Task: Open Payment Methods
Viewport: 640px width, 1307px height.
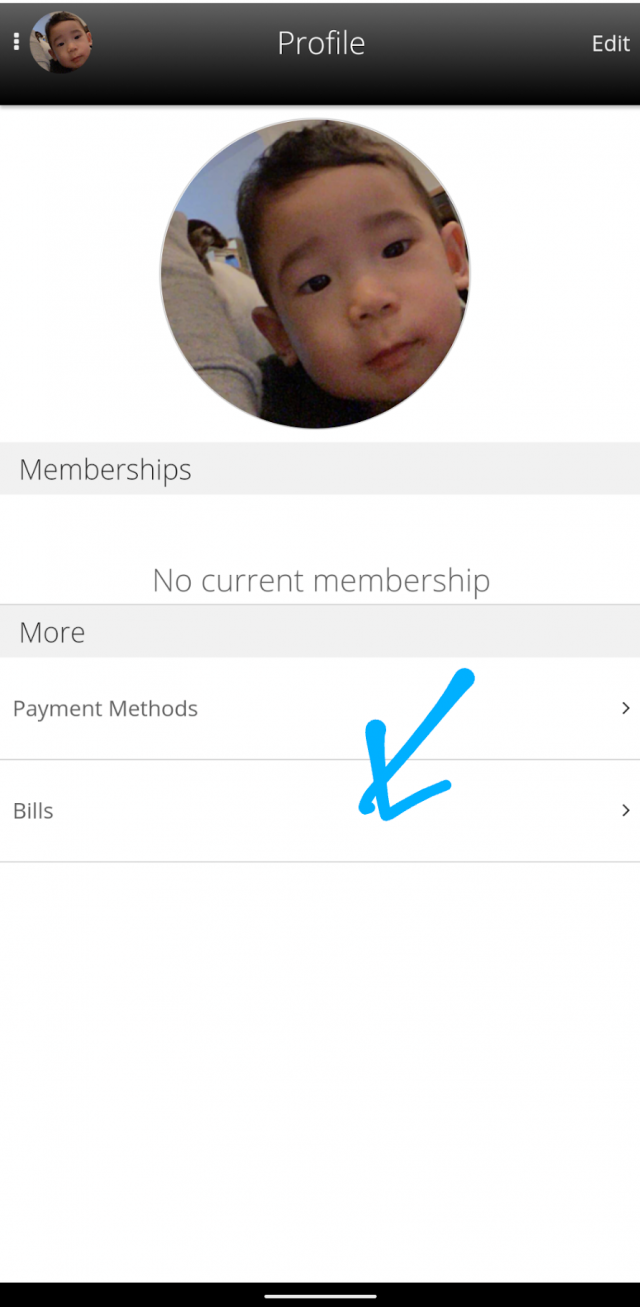Action: coord(320,708)
